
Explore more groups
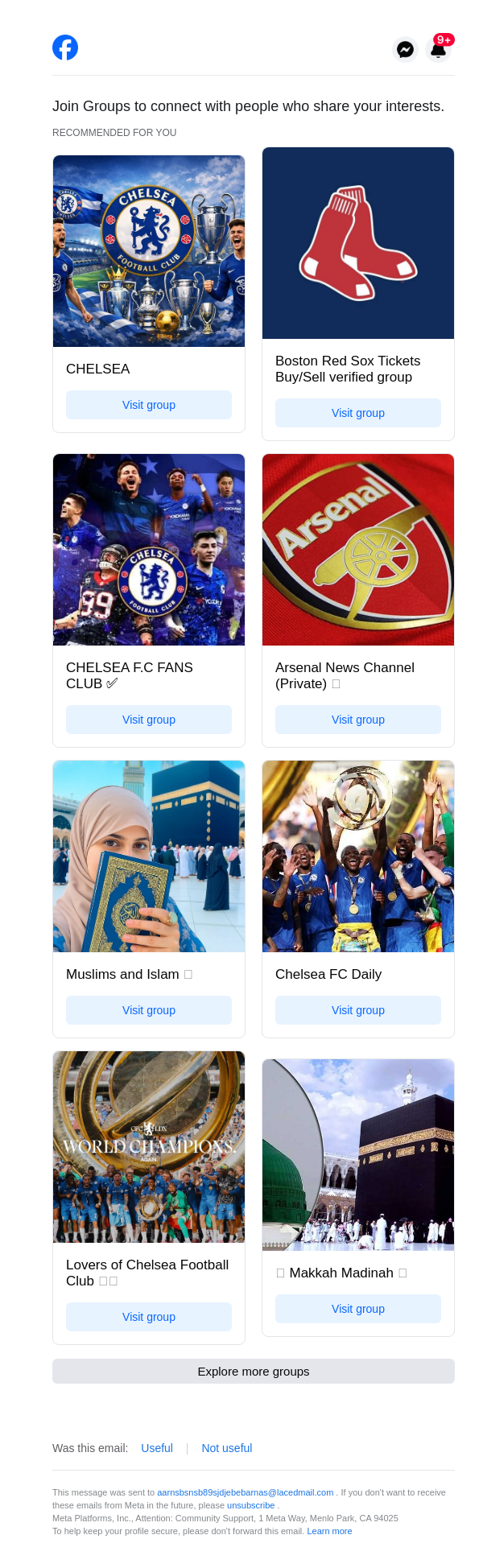254,1371
